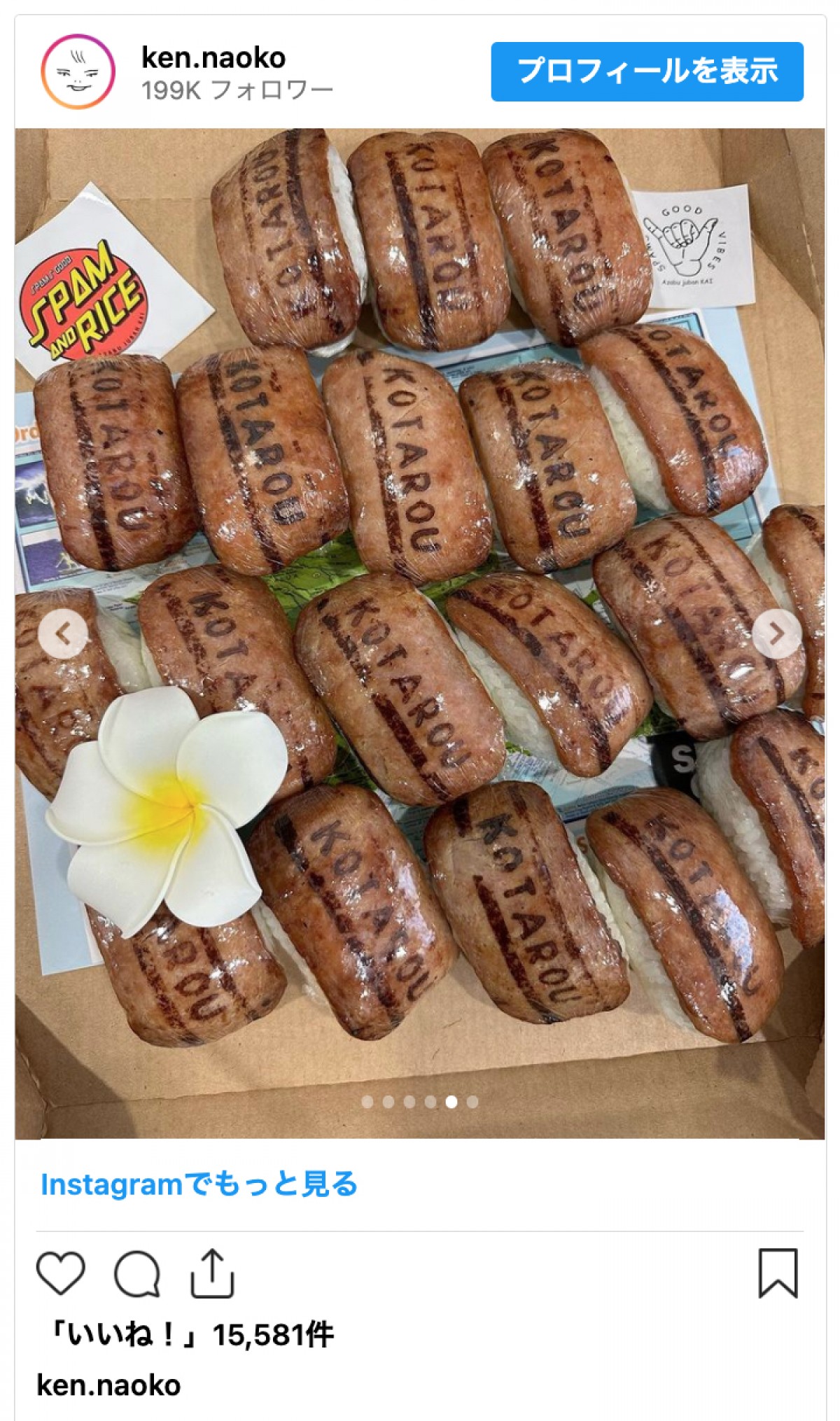Open the Instagramでもっと見る link

pos(199,1184)
